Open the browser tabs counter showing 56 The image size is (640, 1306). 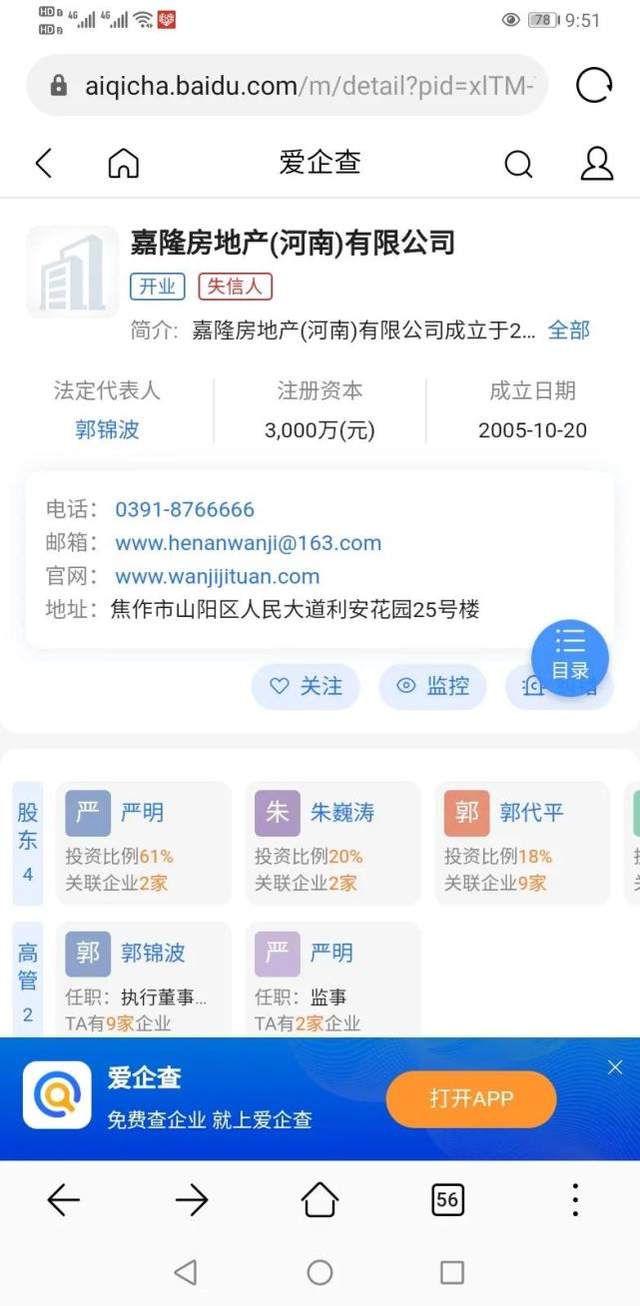click(x=447, y=1199)
